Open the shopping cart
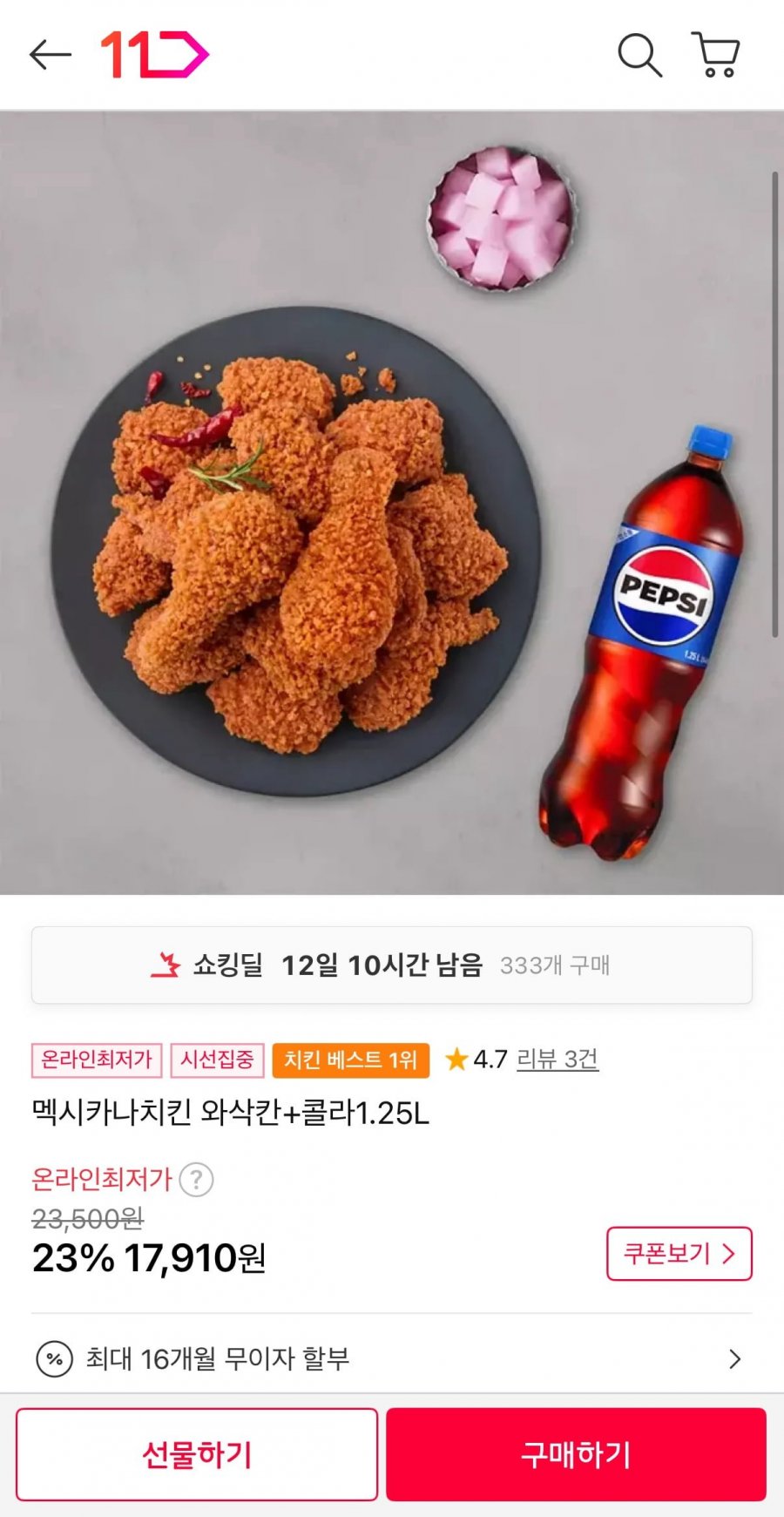Image resolution: width=784 pixels, height=1517 pixels. (716, 55)
